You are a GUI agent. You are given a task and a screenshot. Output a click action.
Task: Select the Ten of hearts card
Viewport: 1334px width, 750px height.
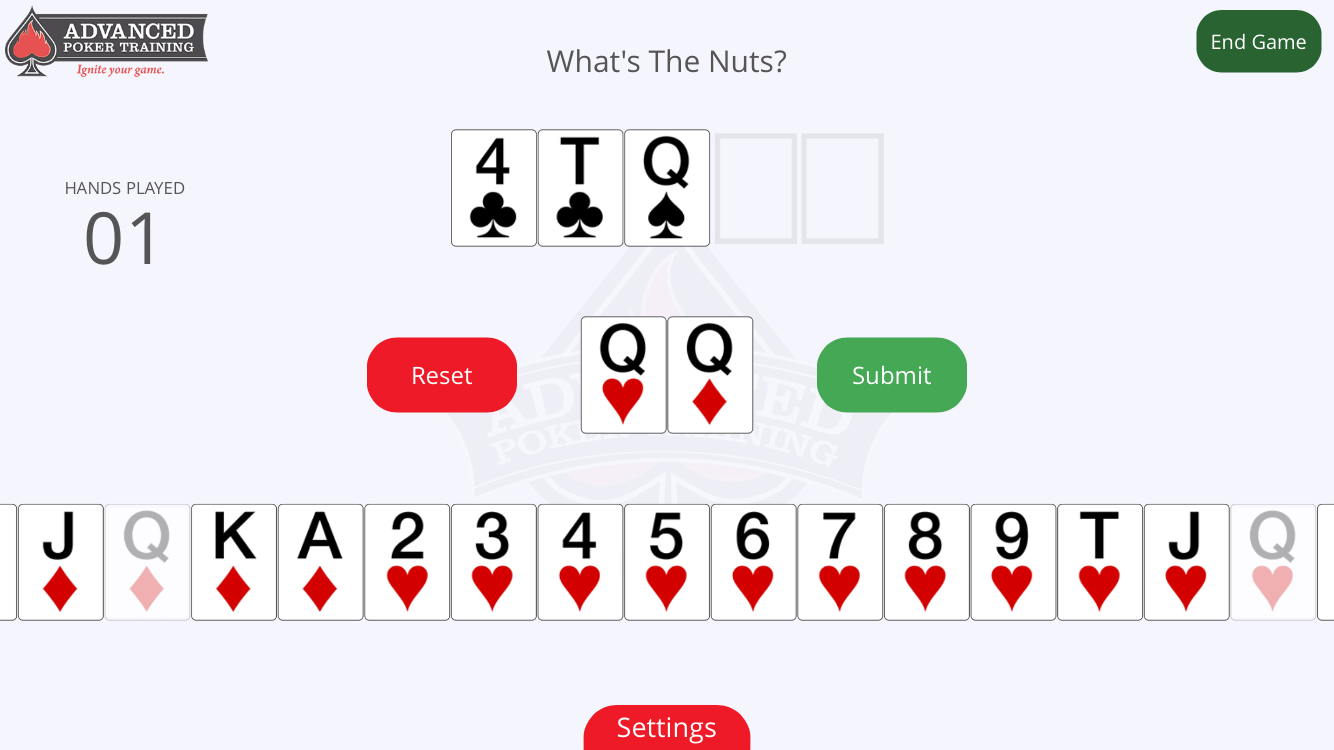pos(1099,562)
